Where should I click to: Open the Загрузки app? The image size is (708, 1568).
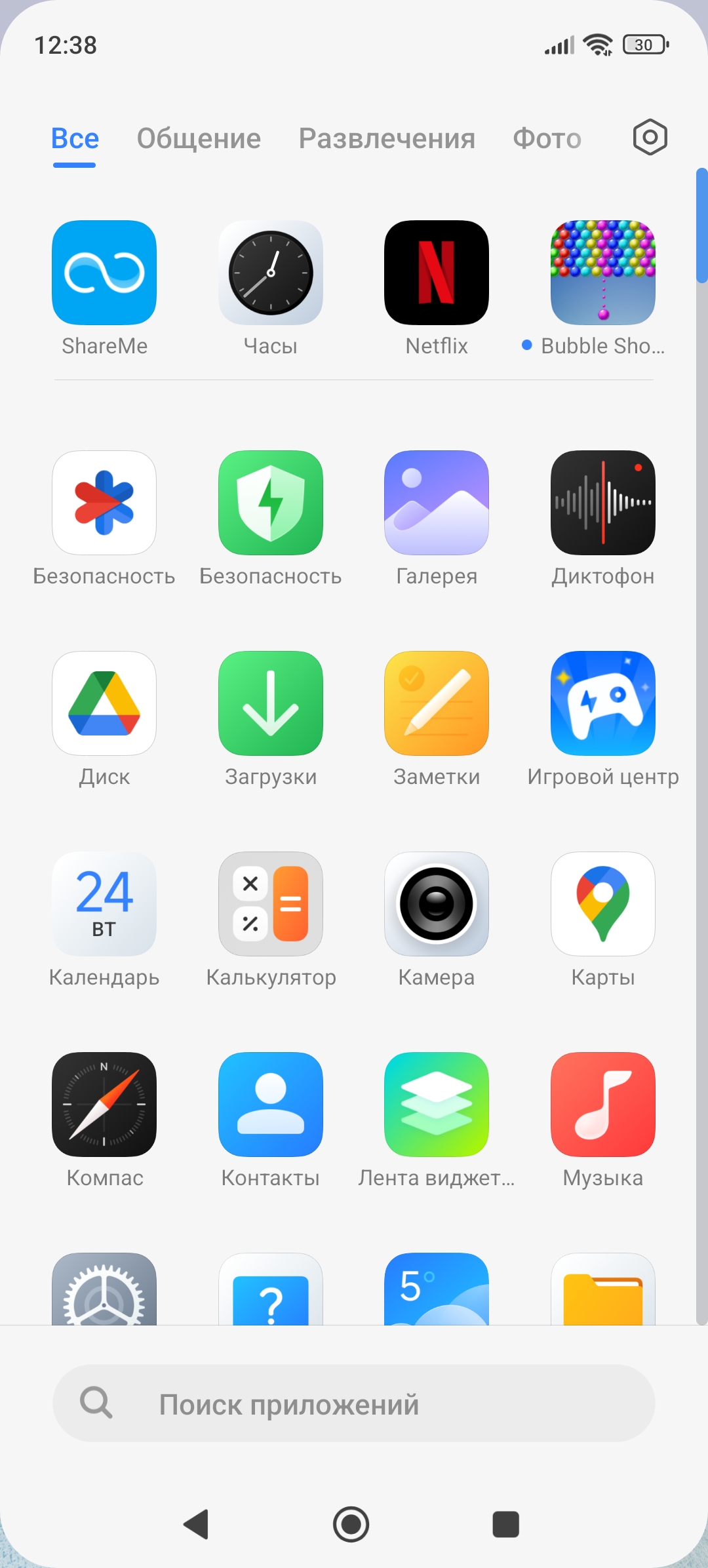pyautogui.click(x=271, y=703)
